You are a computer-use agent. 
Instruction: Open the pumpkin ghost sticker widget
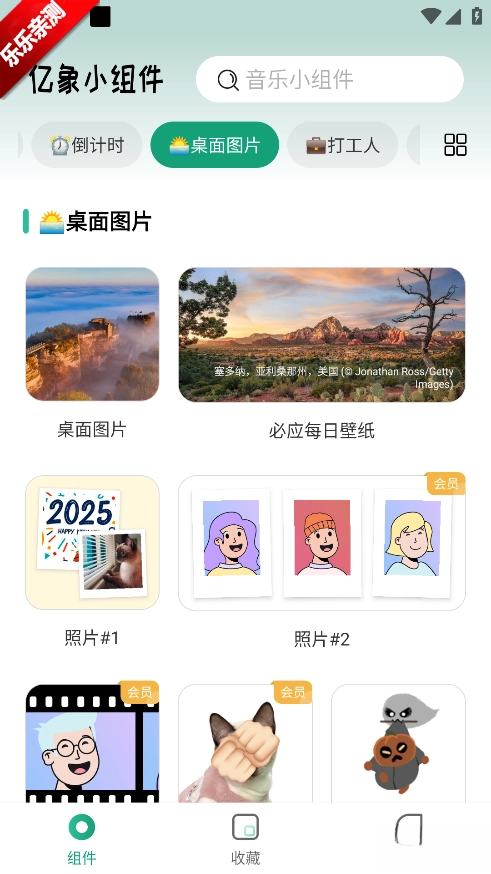[398, 744]
